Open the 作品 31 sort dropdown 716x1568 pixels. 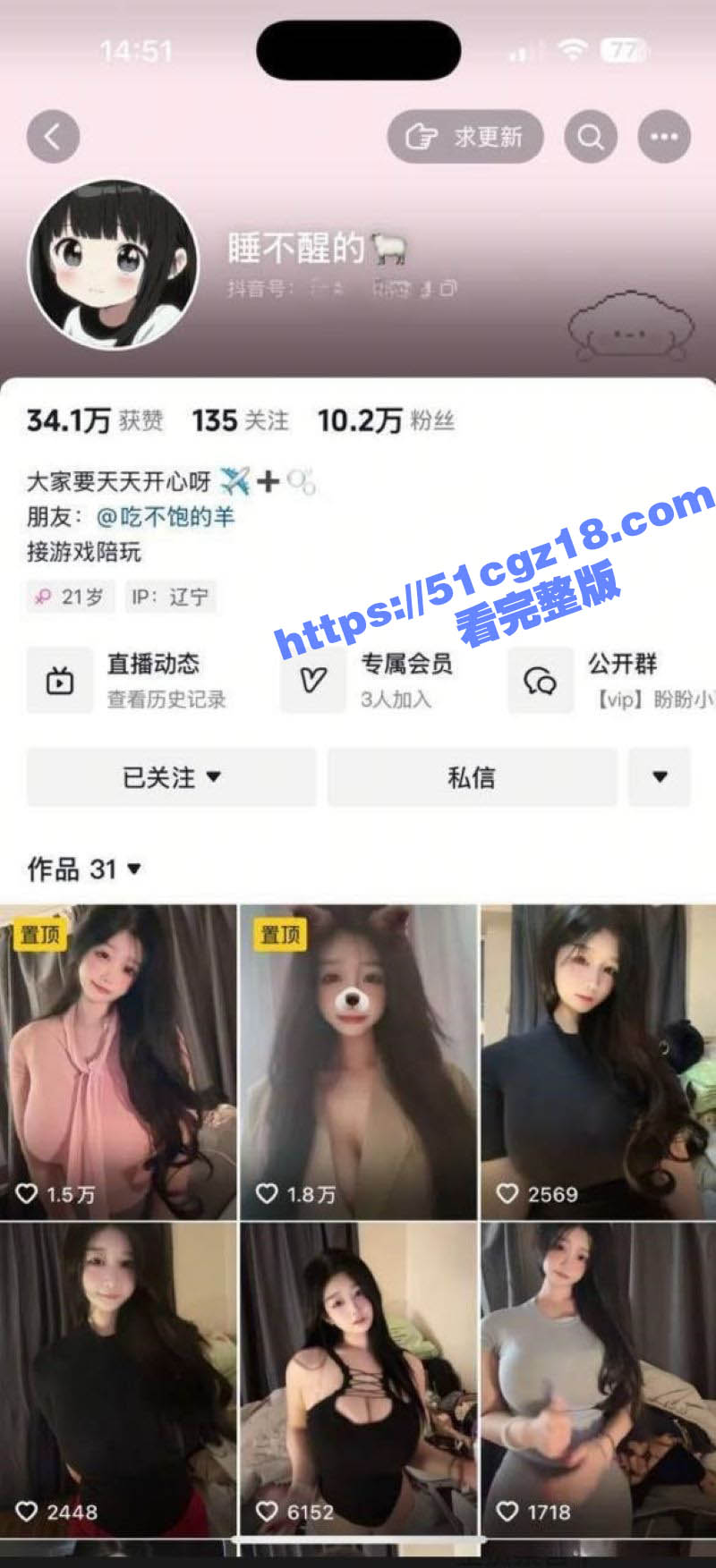pos(84,869)
